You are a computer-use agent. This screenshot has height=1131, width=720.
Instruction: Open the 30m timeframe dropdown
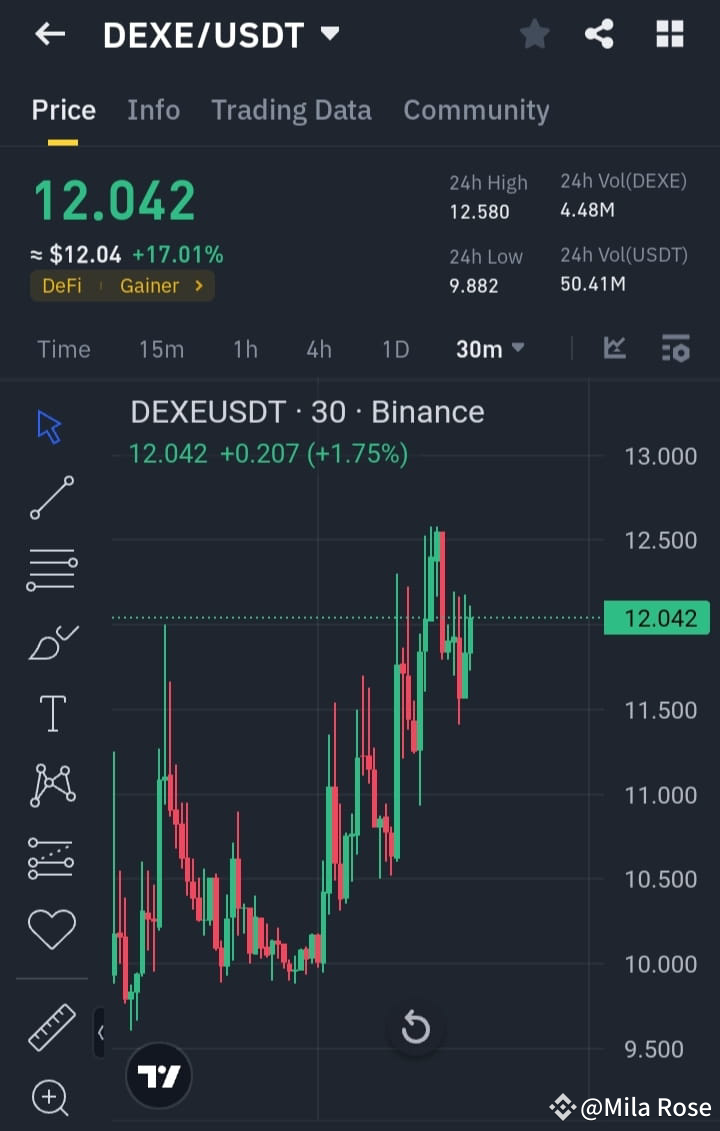(489, 349)
